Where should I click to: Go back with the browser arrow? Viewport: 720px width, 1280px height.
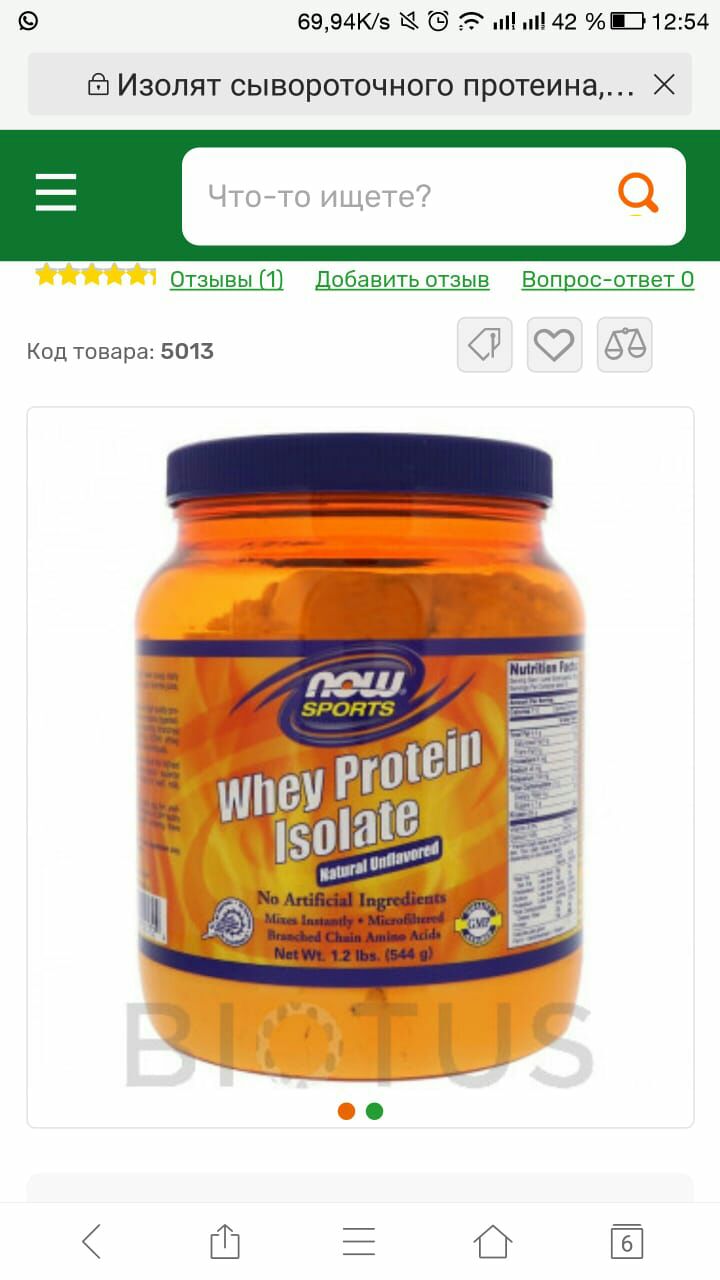tap(91, 1242)
